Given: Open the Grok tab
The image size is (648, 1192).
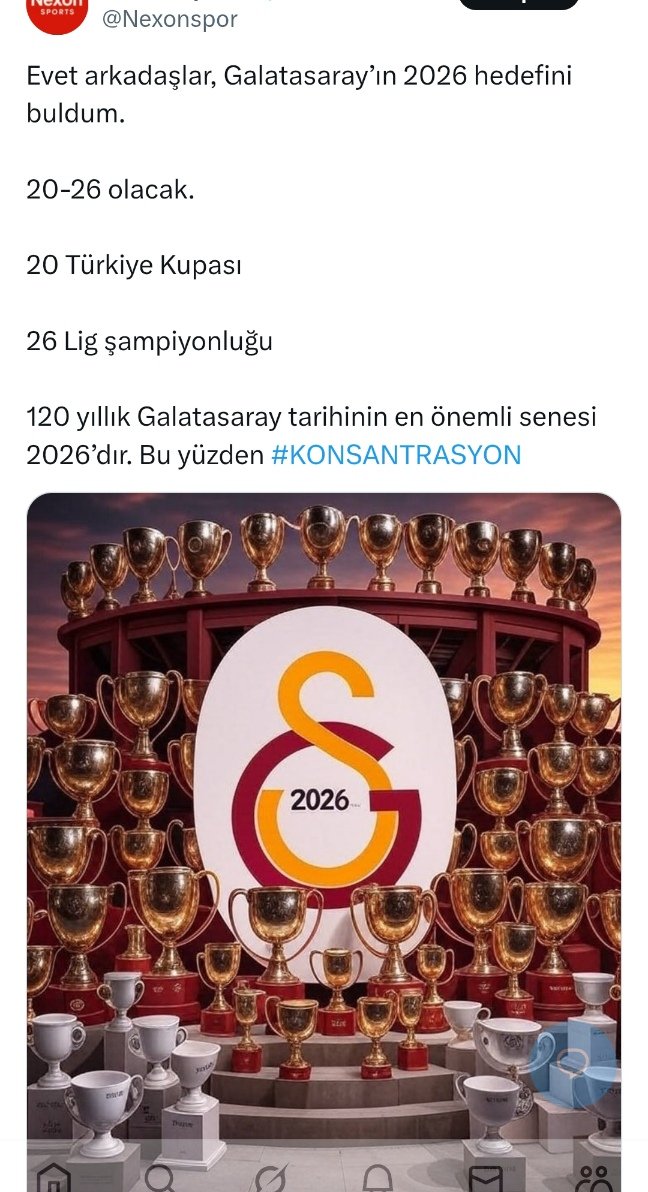Looking at the screenshot, I should pos(270,1177).
